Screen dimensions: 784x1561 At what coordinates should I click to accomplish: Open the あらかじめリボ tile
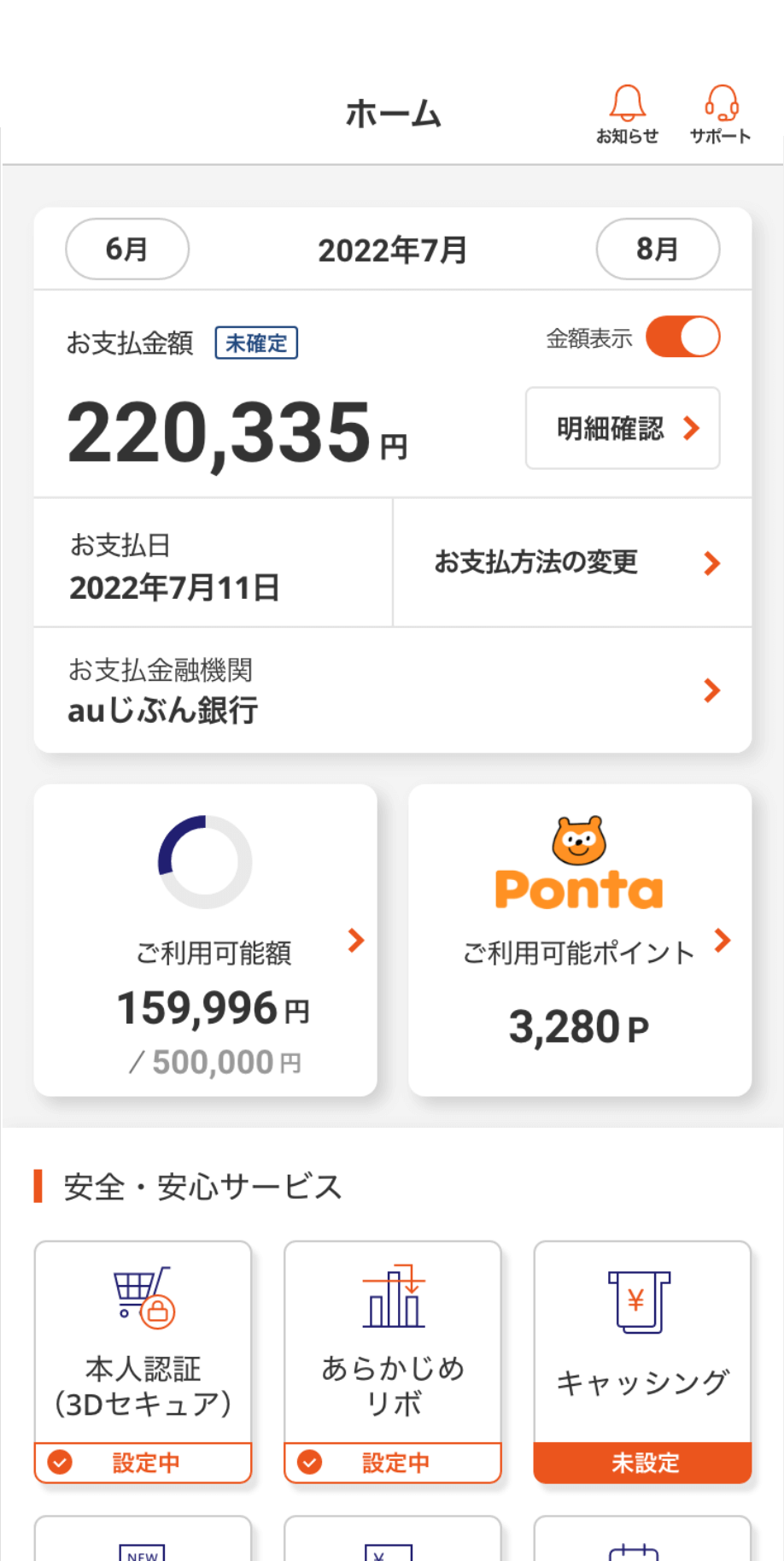(x=392, y=1361)
